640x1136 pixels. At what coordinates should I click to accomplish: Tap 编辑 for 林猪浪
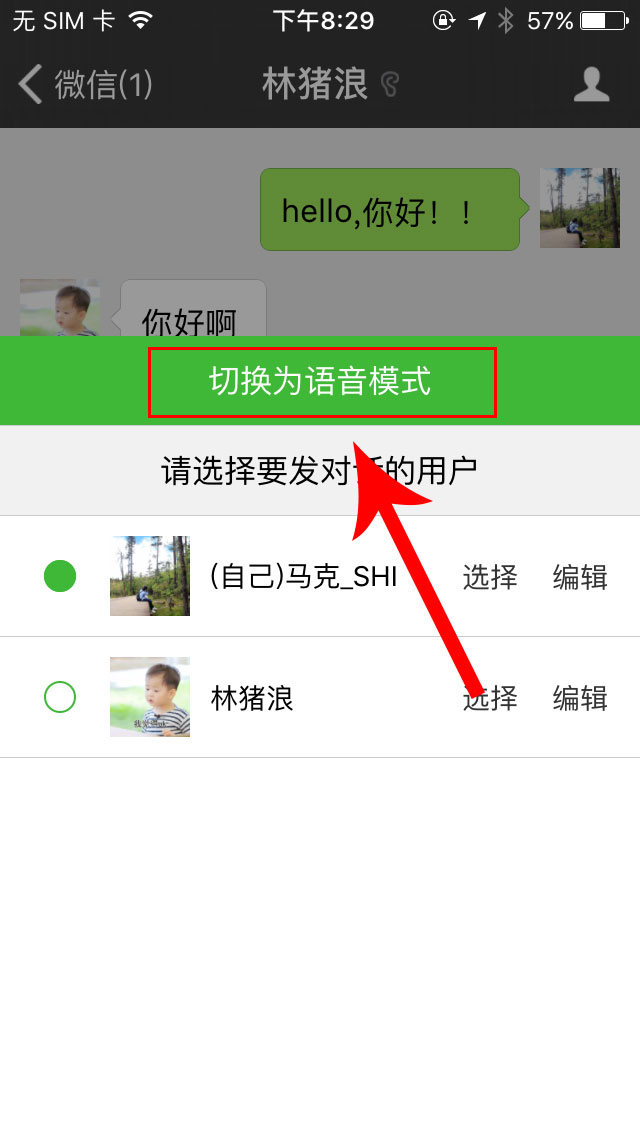point(580,698)
